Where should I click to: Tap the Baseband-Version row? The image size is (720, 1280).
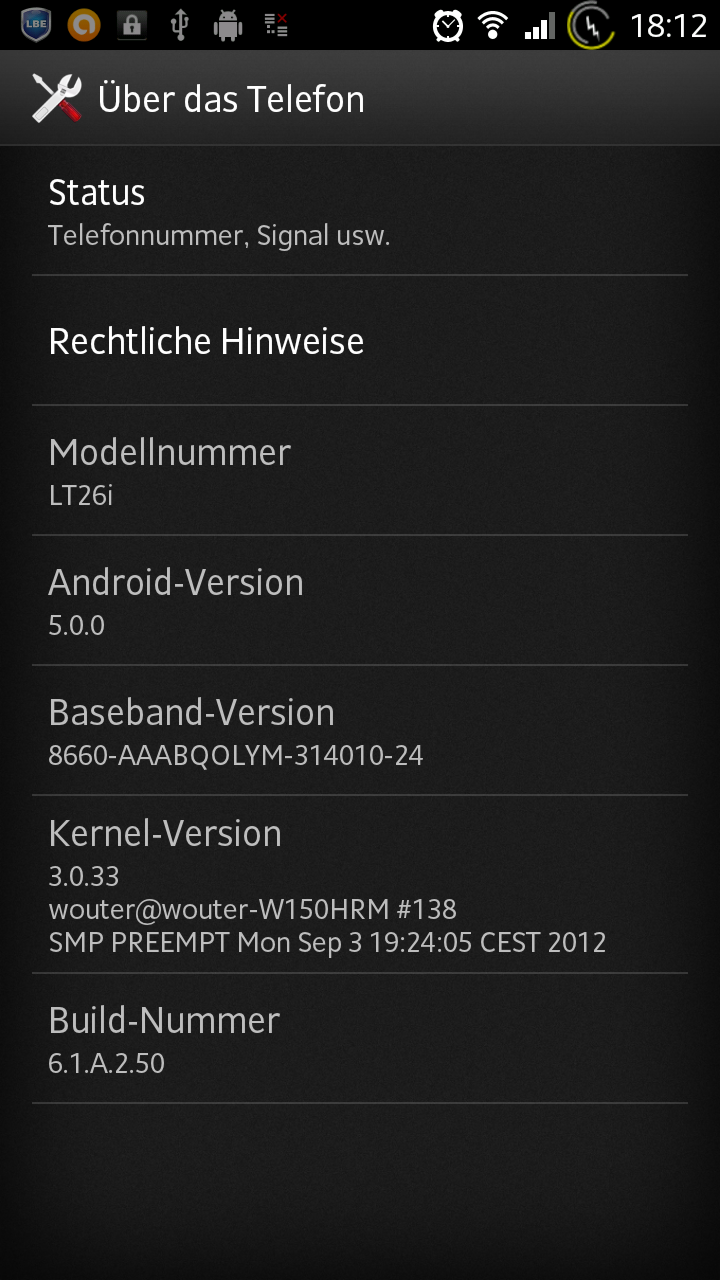360,731
